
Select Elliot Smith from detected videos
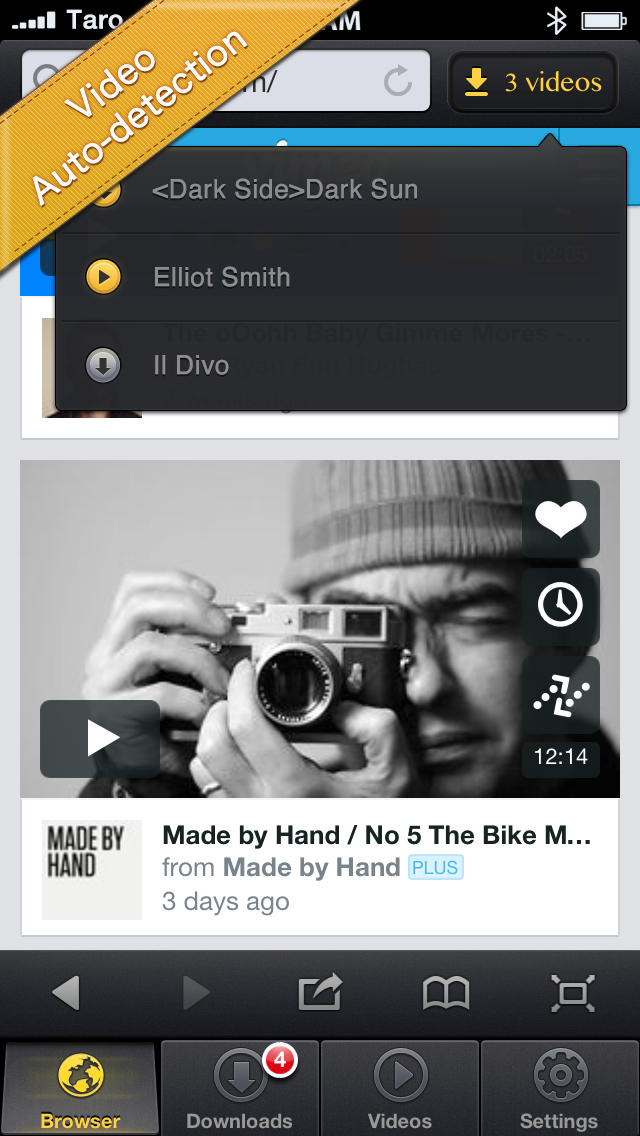(x=341, y=277)
